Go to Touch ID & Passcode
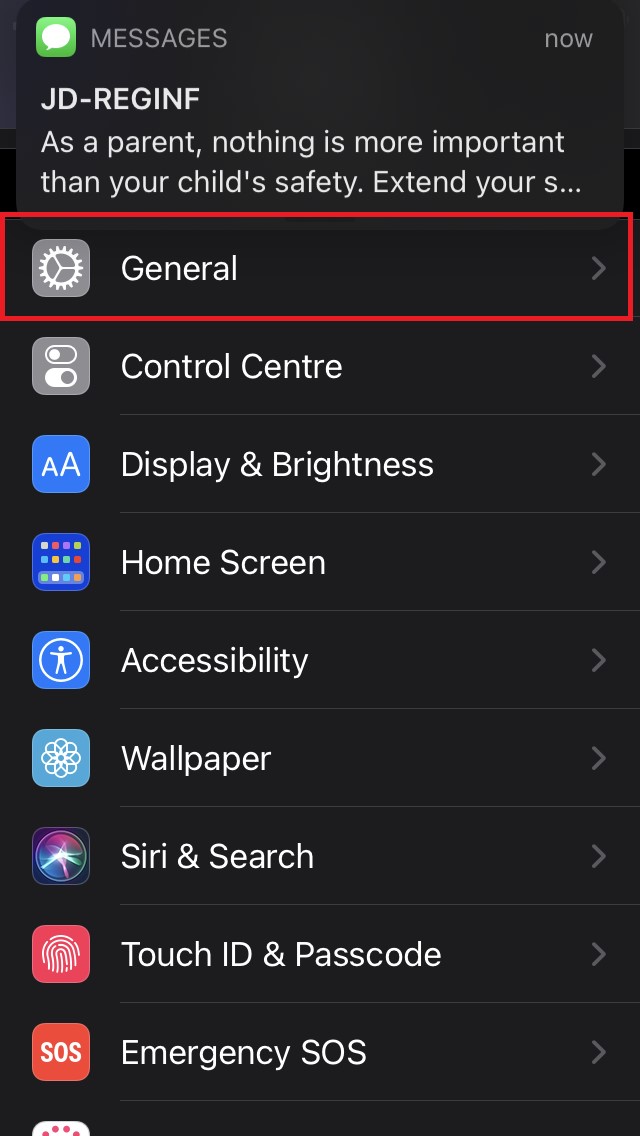Image resolution: width=640 pixels, height=1136 pixels. pos(319,954)
